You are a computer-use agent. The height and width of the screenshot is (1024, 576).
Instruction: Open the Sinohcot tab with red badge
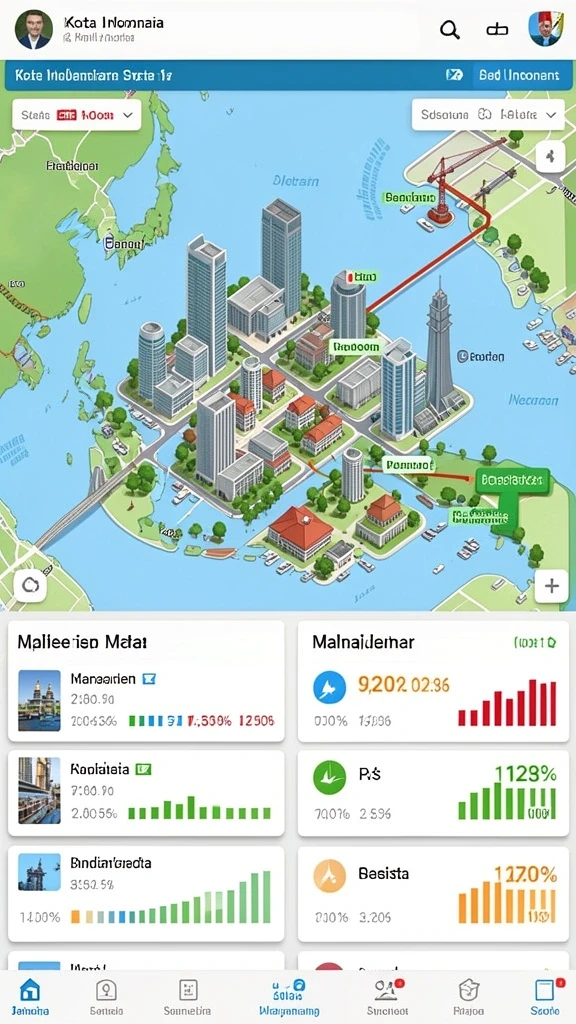point(388,997)
